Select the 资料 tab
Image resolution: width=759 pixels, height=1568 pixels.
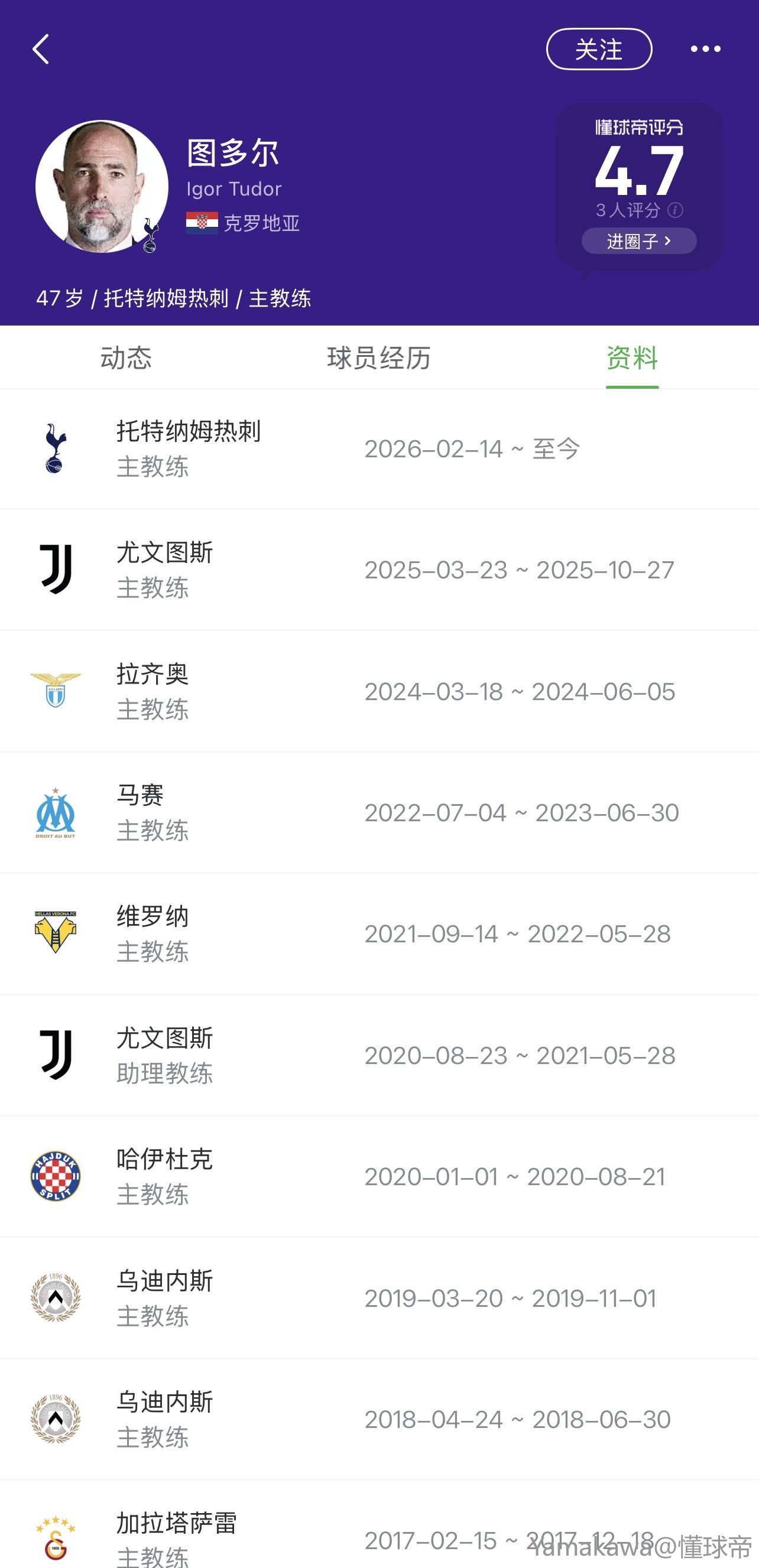pyautogui.click(x=632, y=358)
